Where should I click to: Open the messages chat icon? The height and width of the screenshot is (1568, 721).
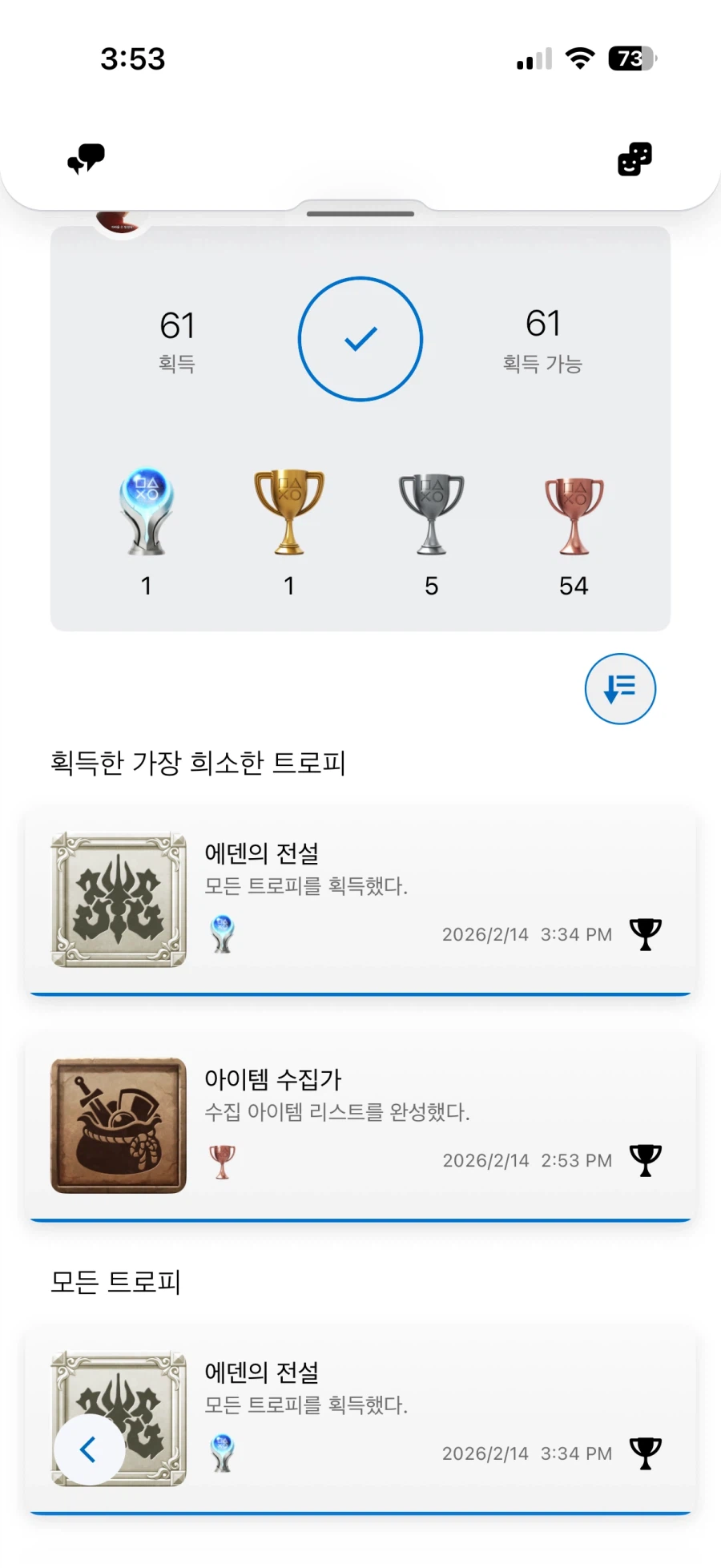coord(86,158)
